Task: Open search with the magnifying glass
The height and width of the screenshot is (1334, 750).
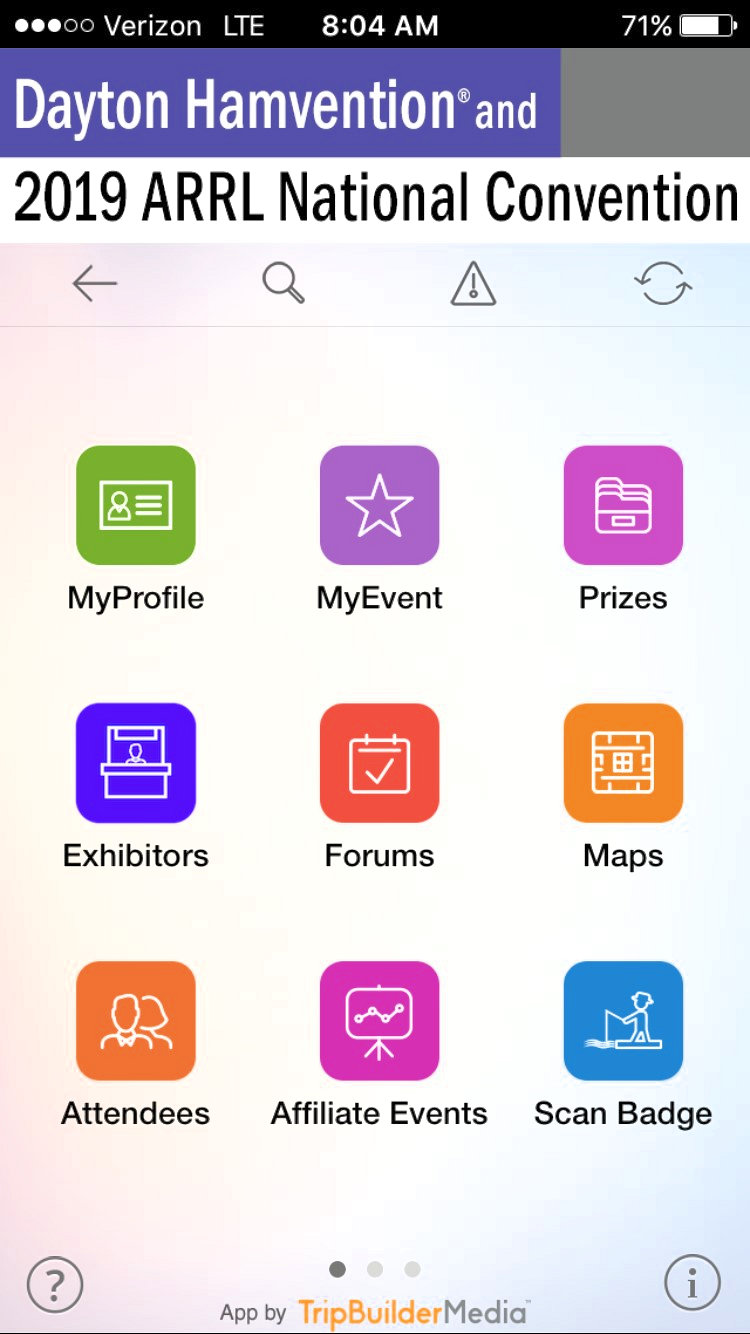Action: (x=284, y=284)
